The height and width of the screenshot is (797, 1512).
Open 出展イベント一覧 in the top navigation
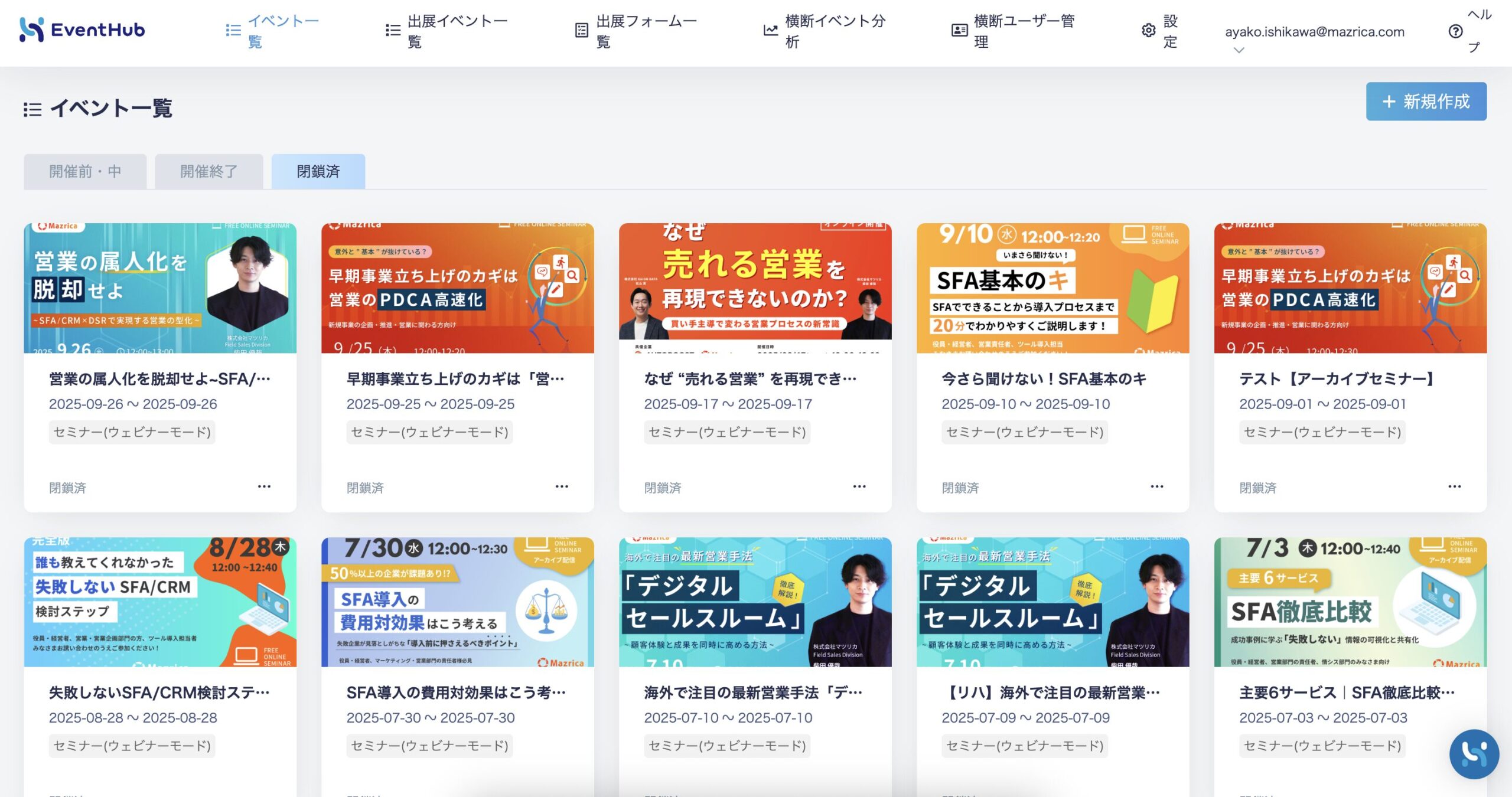(x=448, y=31)
